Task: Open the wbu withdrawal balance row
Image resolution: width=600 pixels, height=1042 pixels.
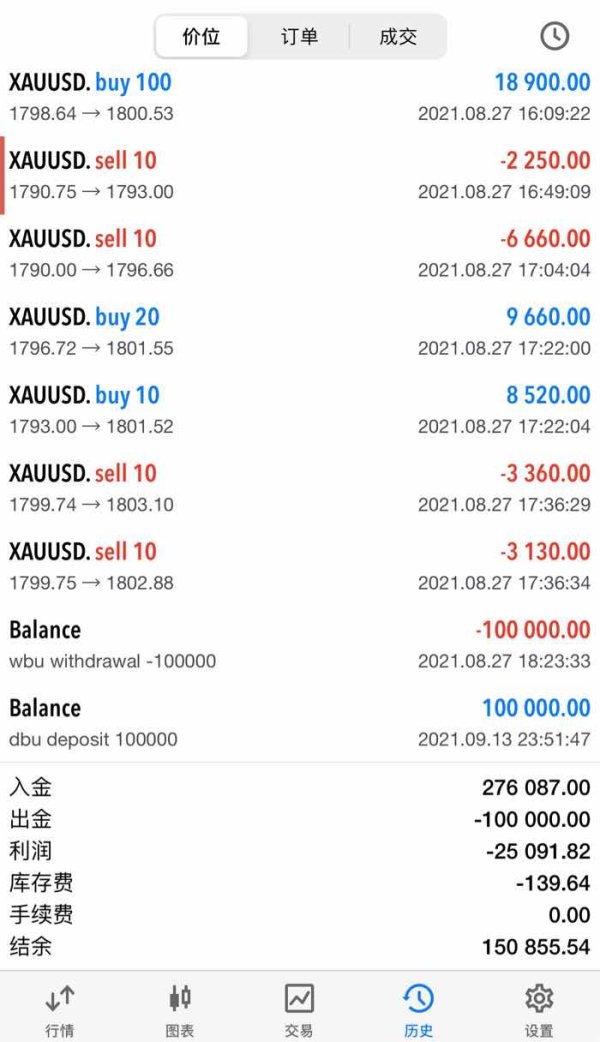Action: 300,645
